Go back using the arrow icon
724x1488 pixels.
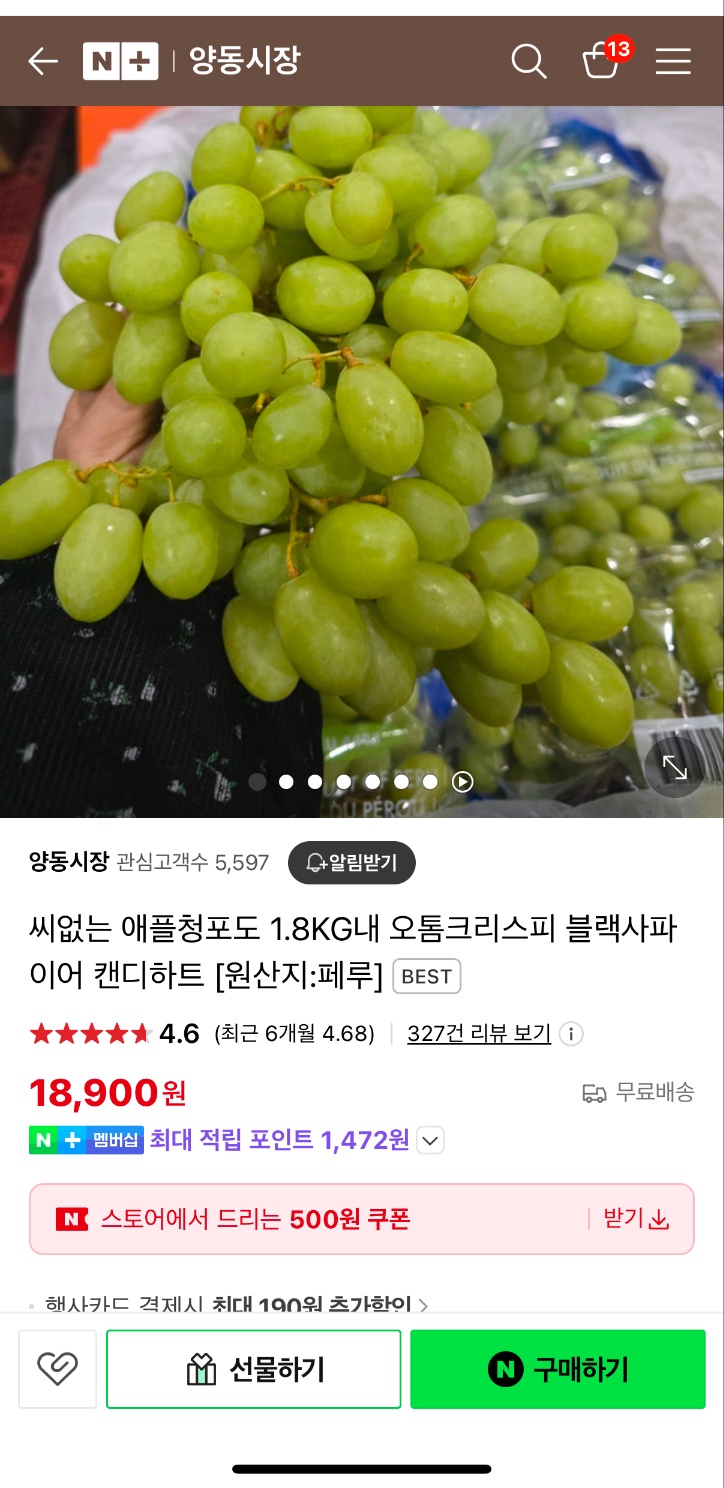pyautogui.click(x=43, y=62)
